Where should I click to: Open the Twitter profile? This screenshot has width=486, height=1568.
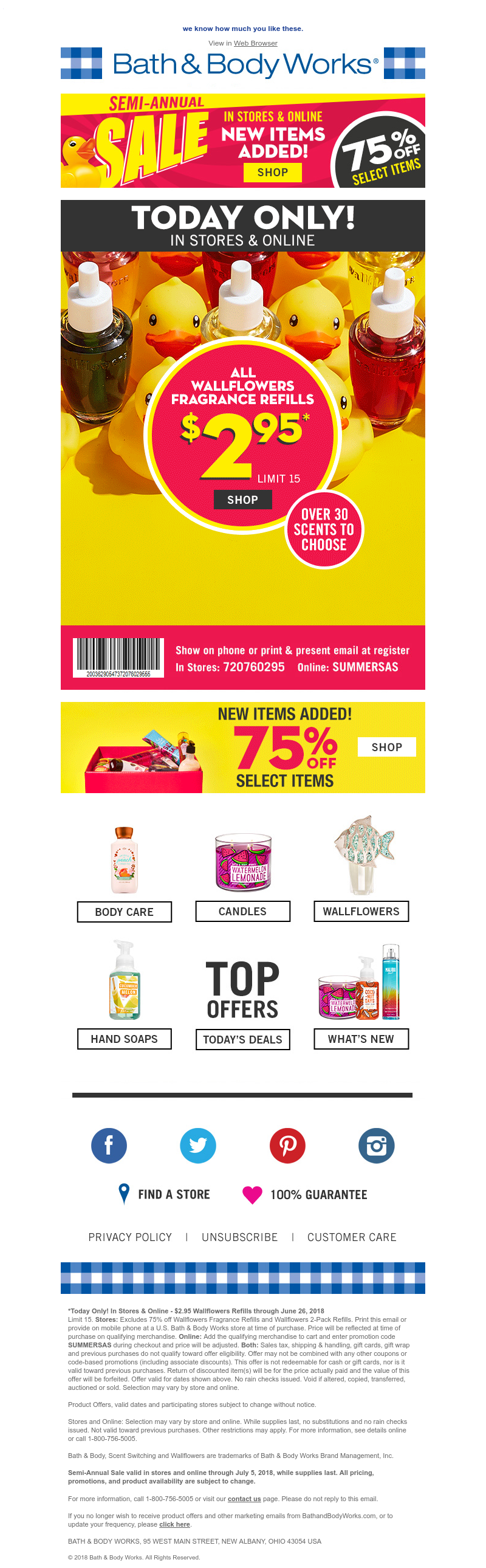[197, 1146]
